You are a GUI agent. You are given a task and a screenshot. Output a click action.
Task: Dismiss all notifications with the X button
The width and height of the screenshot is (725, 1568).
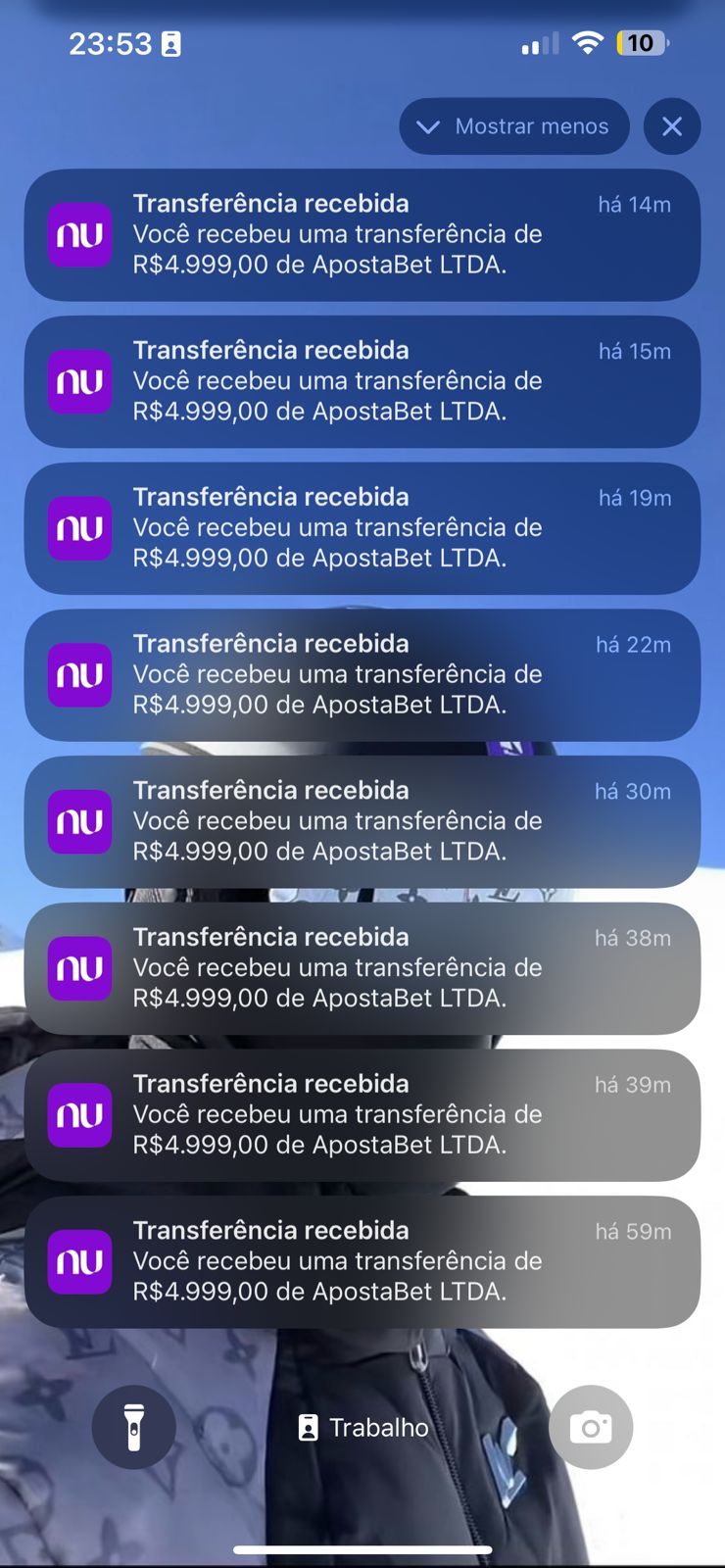click(x=672, y=126)
